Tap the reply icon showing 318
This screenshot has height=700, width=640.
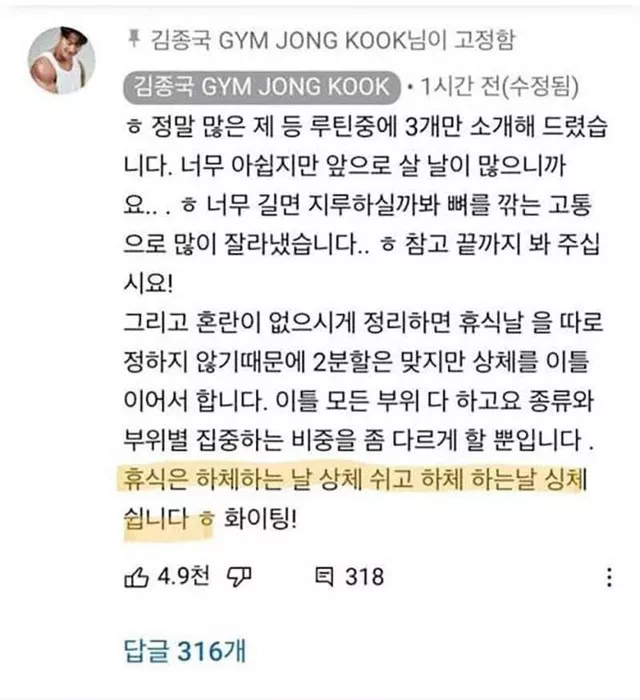(x=323, y=576)
